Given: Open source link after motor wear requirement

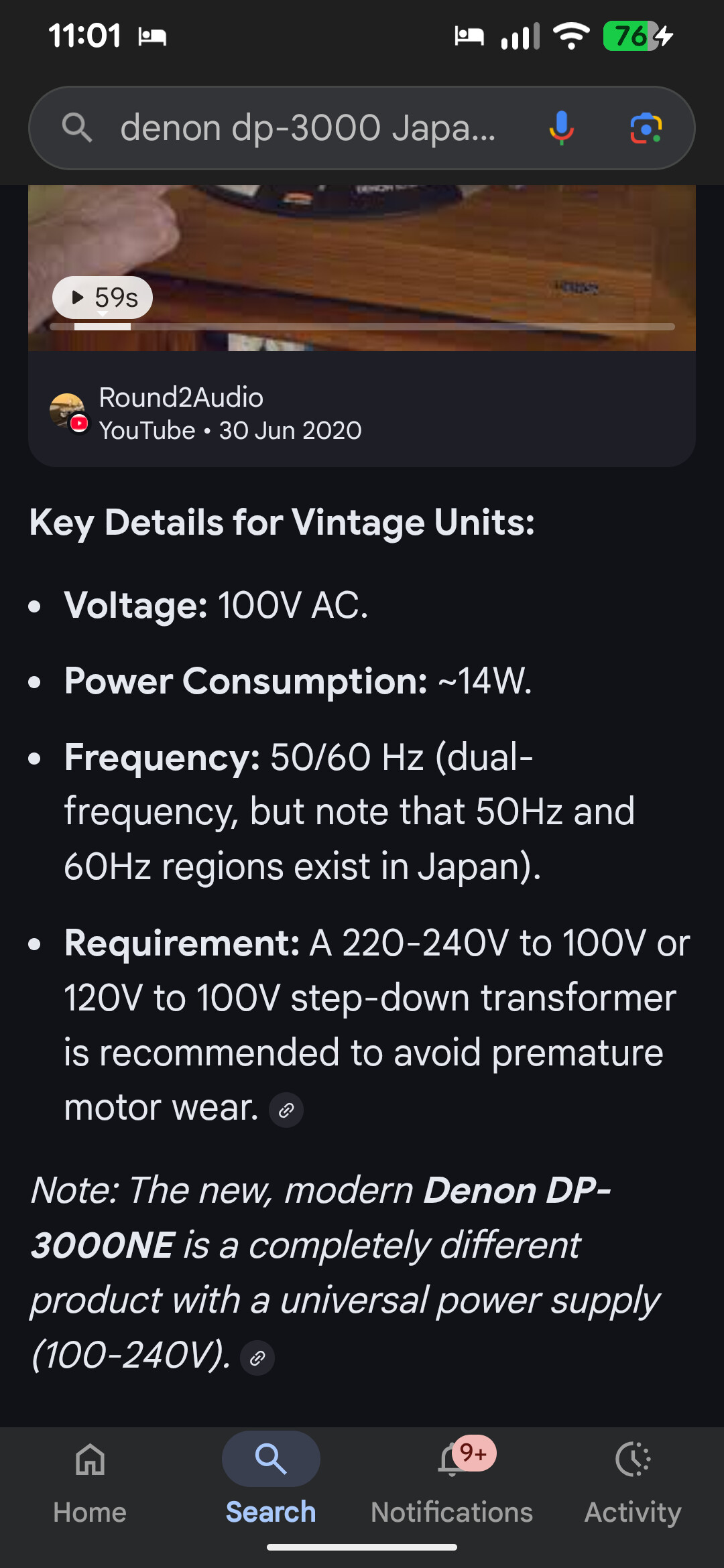Looking at the screenshot, I should point(286,1110).
